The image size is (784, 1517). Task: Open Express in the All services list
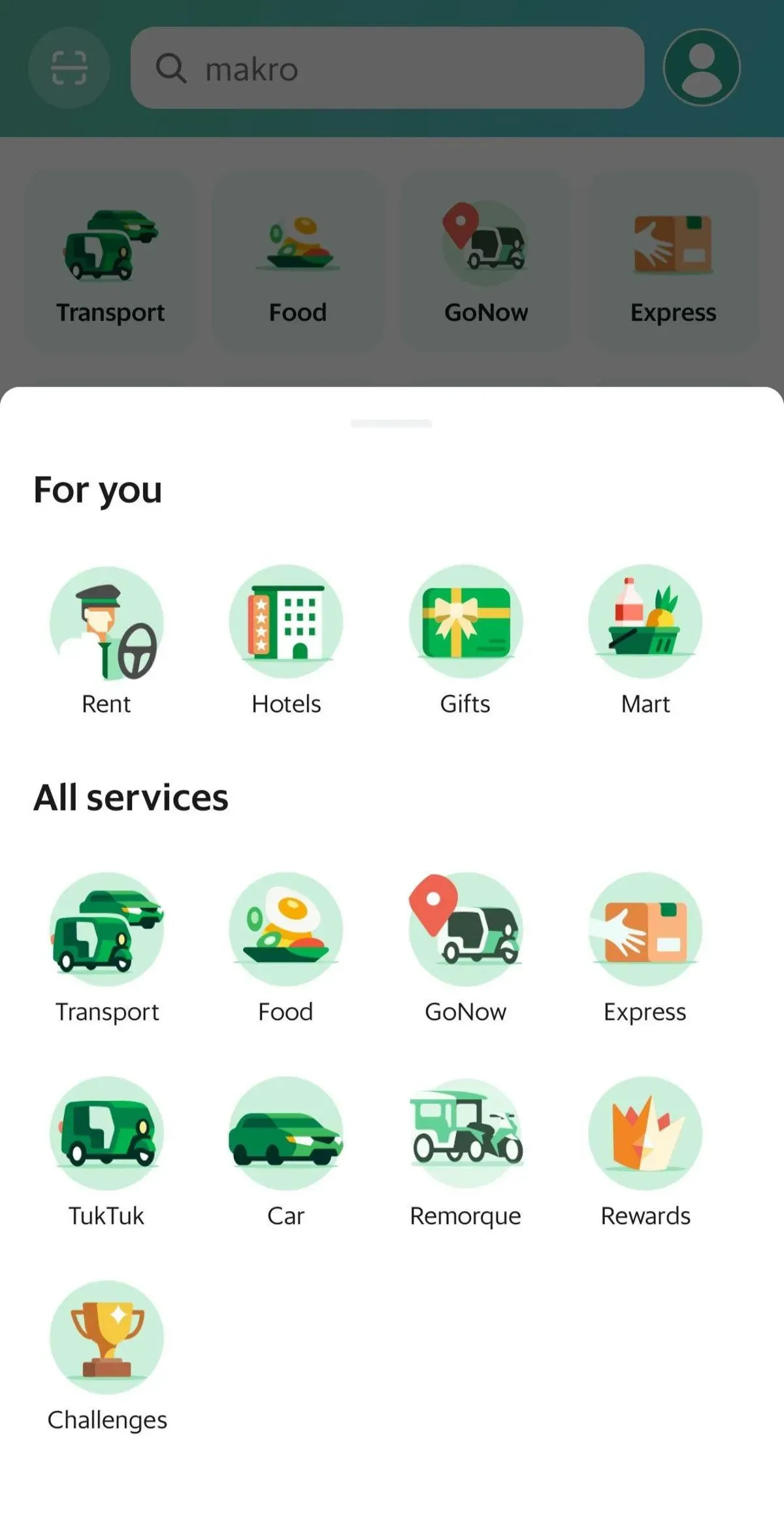[x=645, y=948]
